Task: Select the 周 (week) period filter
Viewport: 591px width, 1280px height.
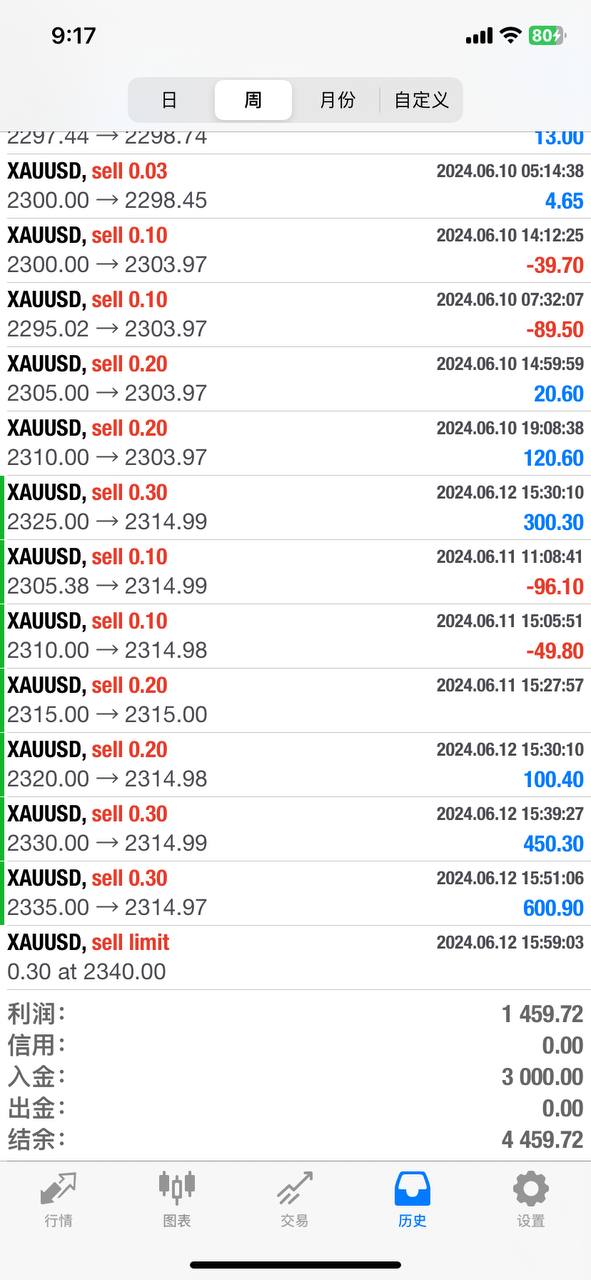Action: [253, 100]
